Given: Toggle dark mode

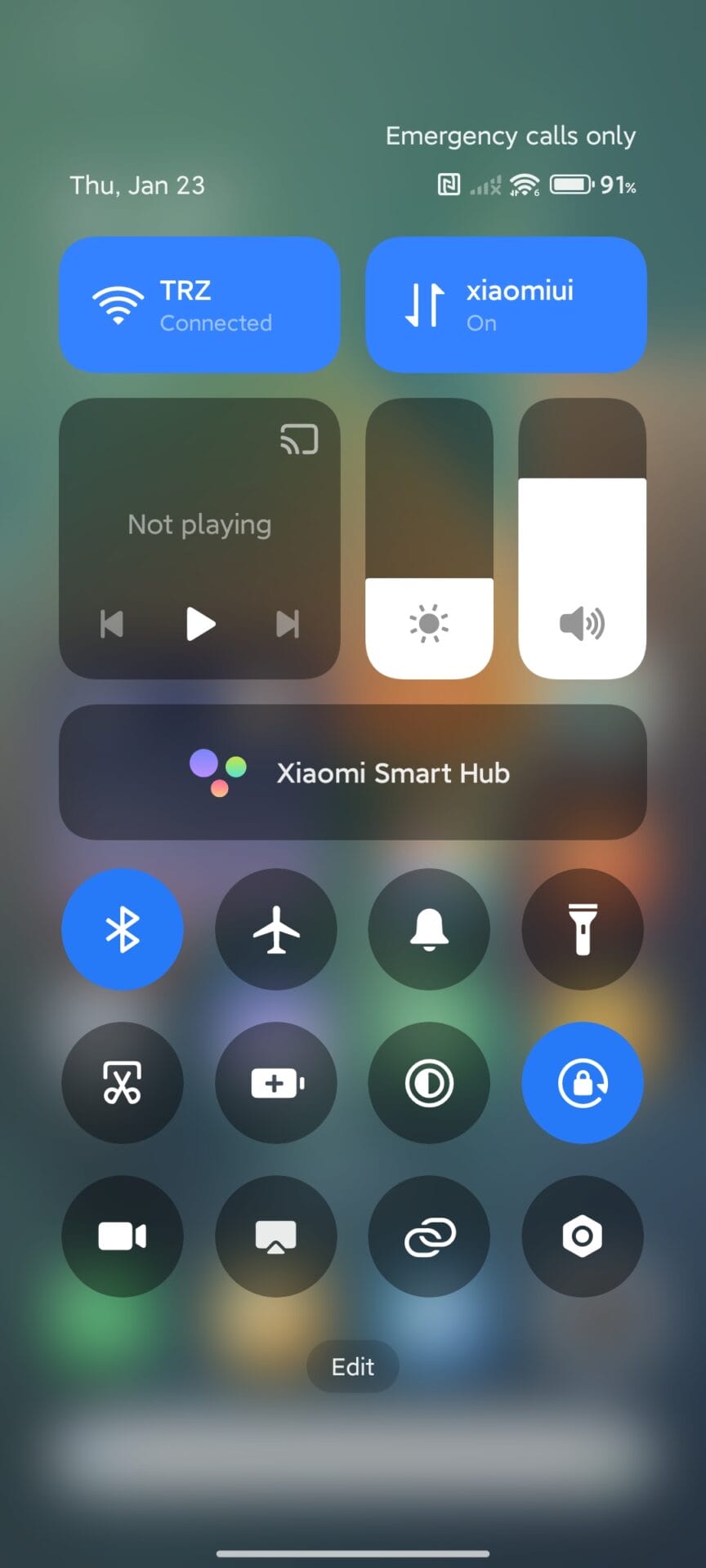Looking at the screenshot, I should coord(429,1083).
